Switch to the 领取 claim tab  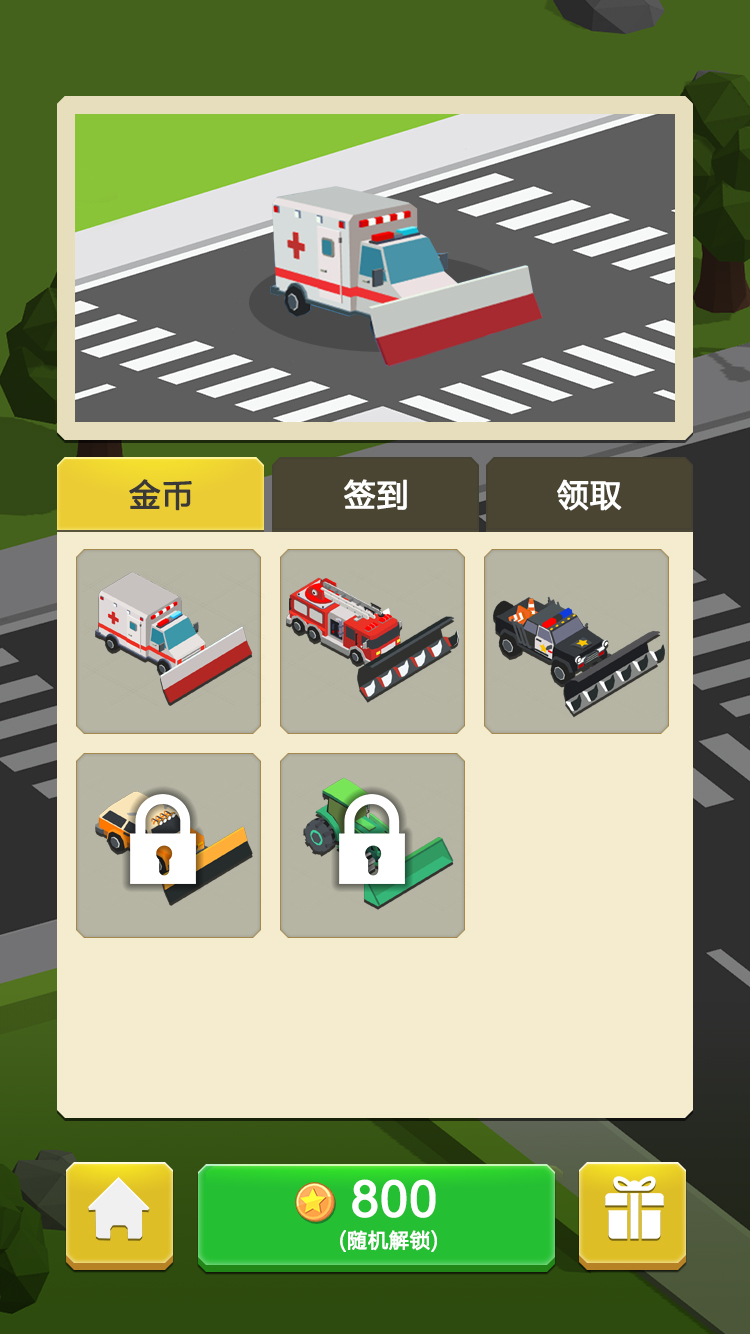point(589,493)
